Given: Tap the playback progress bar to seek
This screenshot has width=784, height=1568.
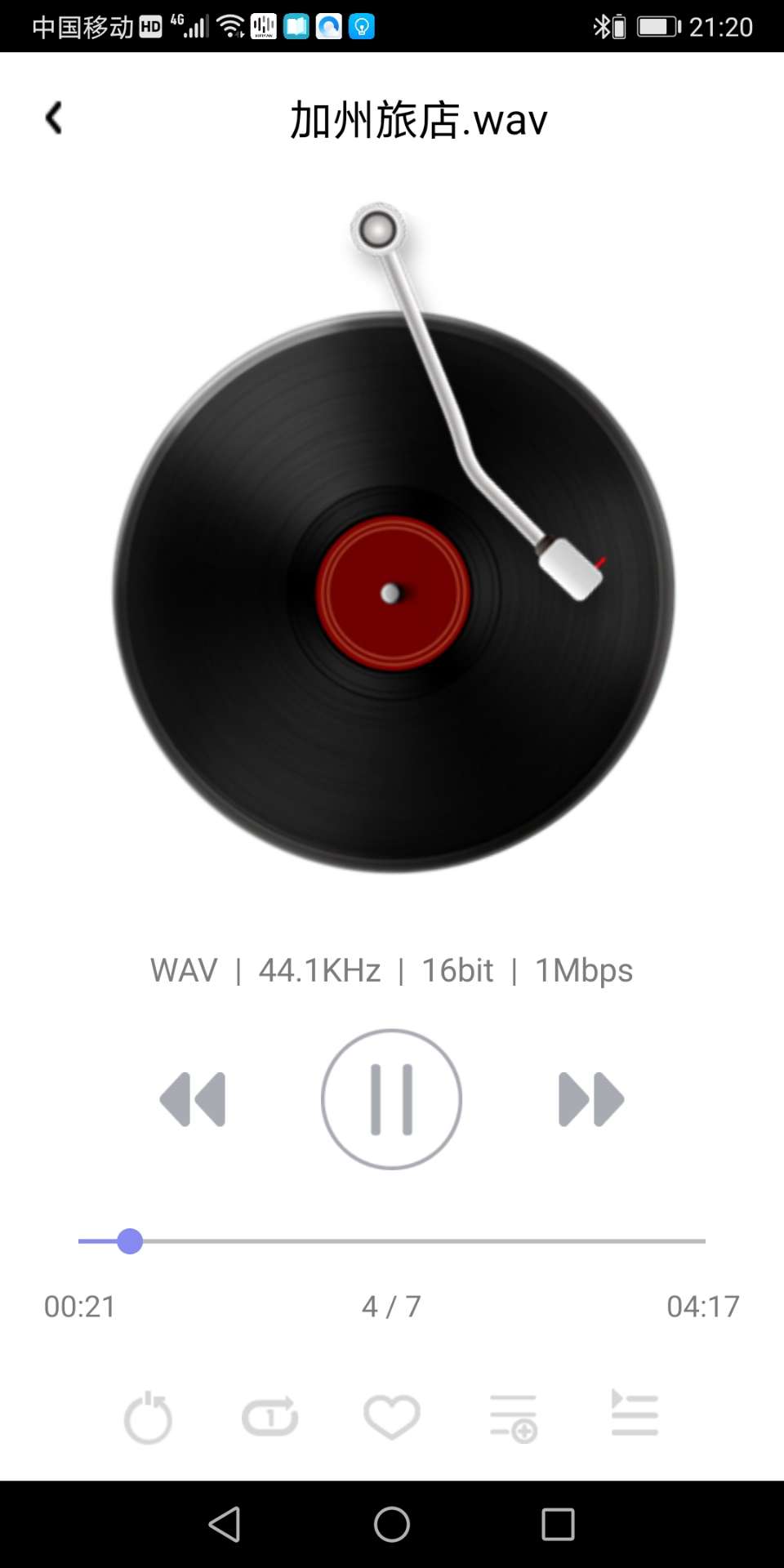Looking at the screenshot, I should 392,1241.
